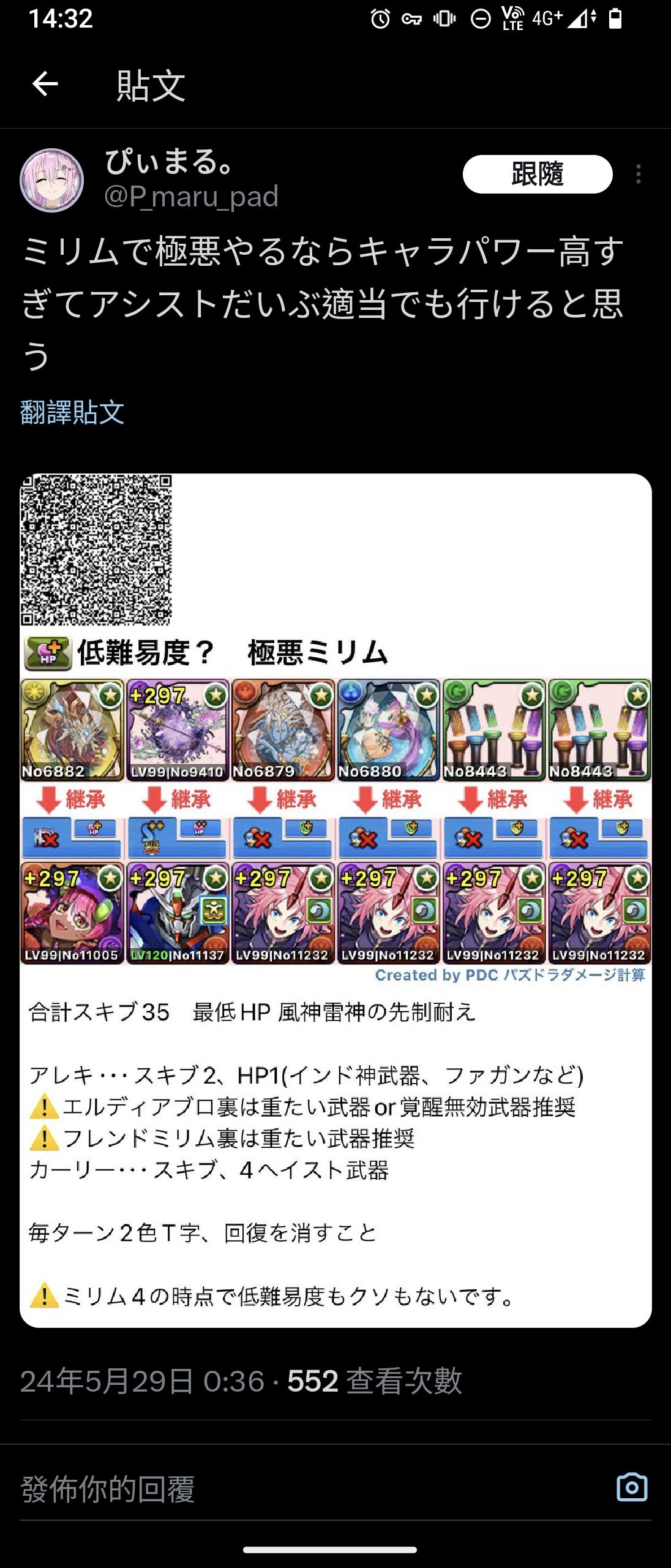Follow with the 跟隨 button
Viewport: 671px width, 1568px height.
537,175
